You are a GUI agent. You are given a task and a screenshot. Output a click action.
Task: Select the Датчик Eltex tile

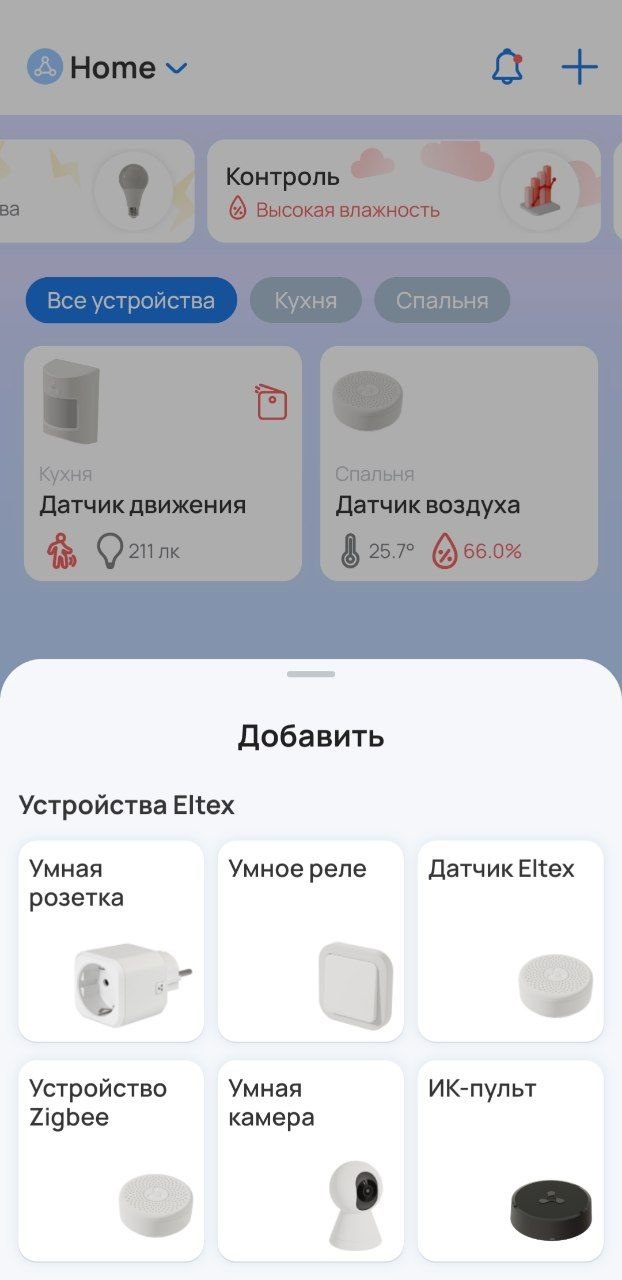[x=511, y=940]
